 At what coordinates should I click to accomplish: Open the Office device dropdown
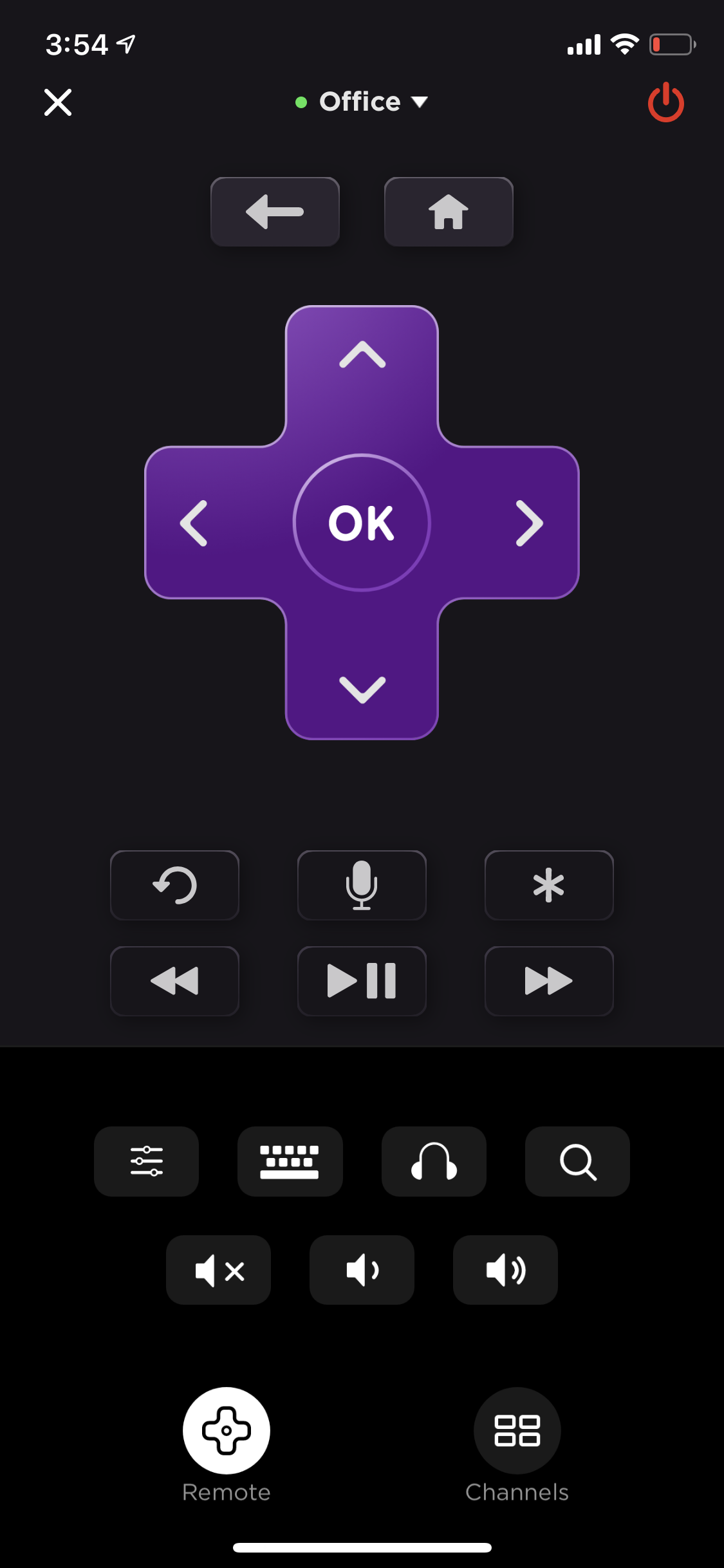tap(362, 102)
